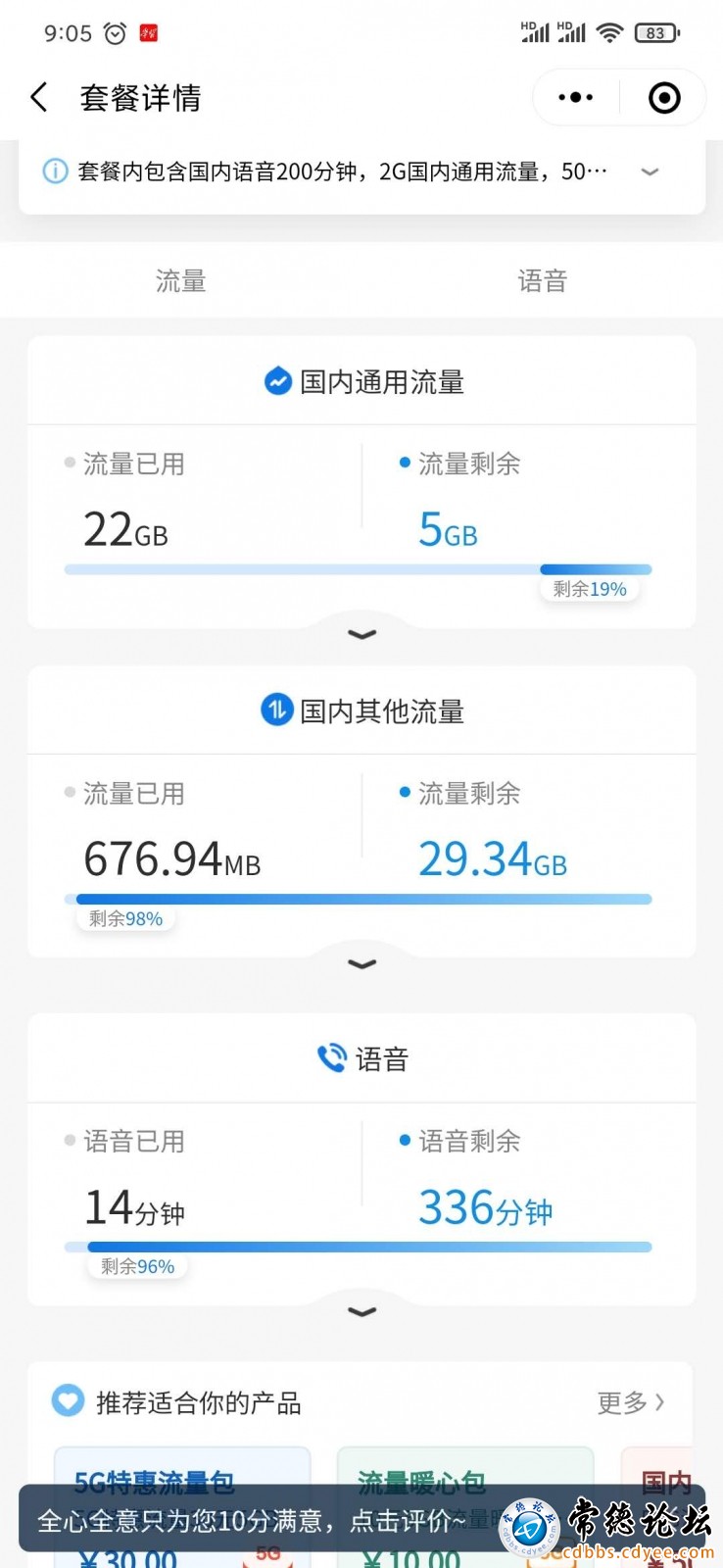Close the mini program with the circle button

(664, 98)
